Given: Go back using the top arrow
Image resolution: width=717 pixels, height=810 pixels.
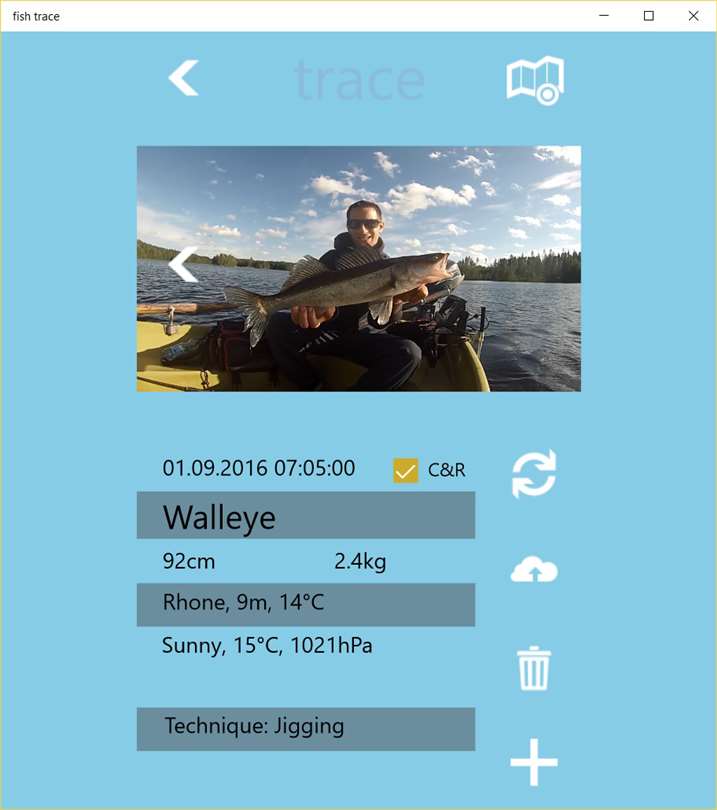Looking at the screenshot, I should click(184, 78).
